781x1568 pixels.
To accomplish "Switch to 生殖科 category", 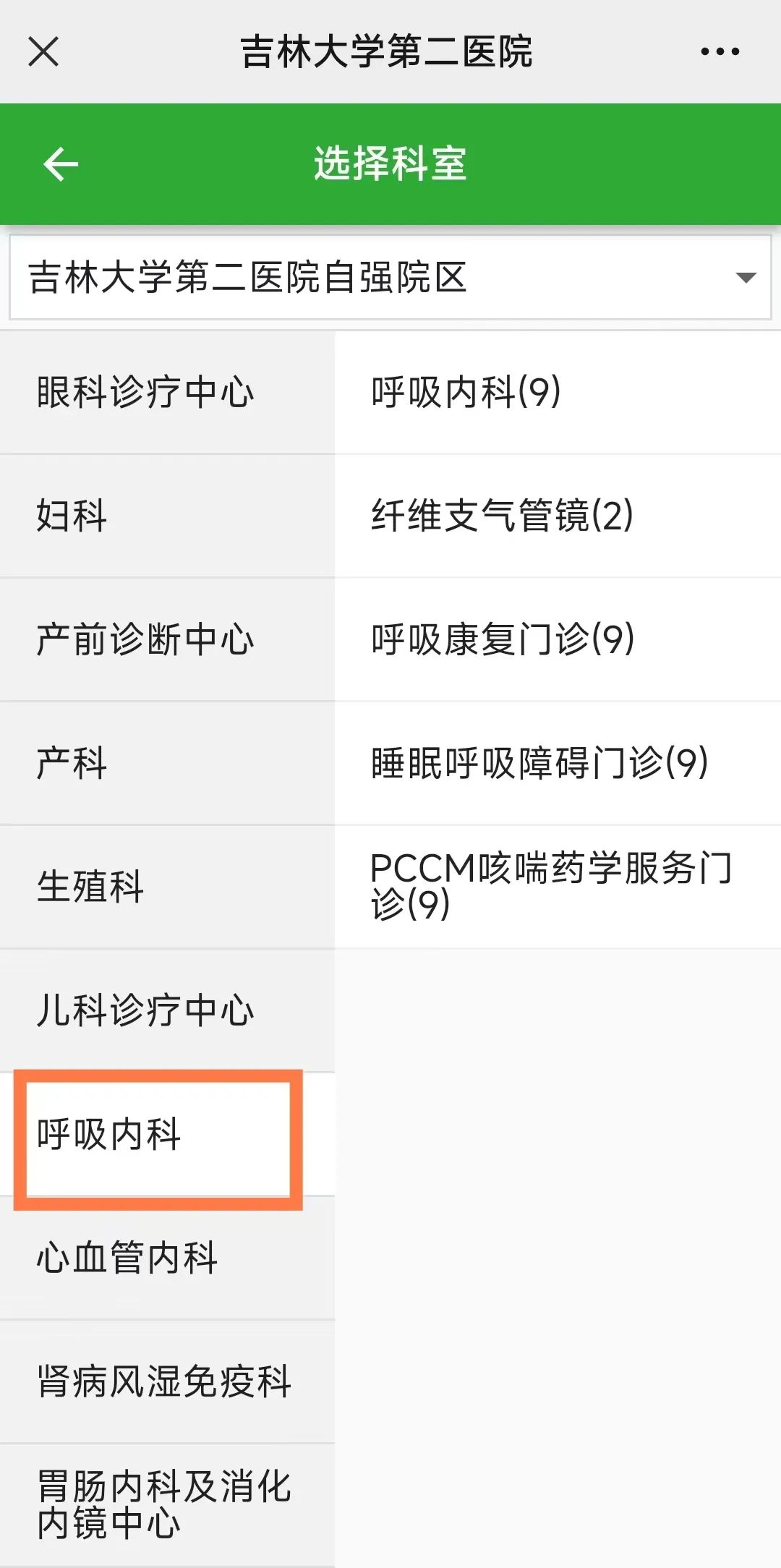I will (167, 887).
